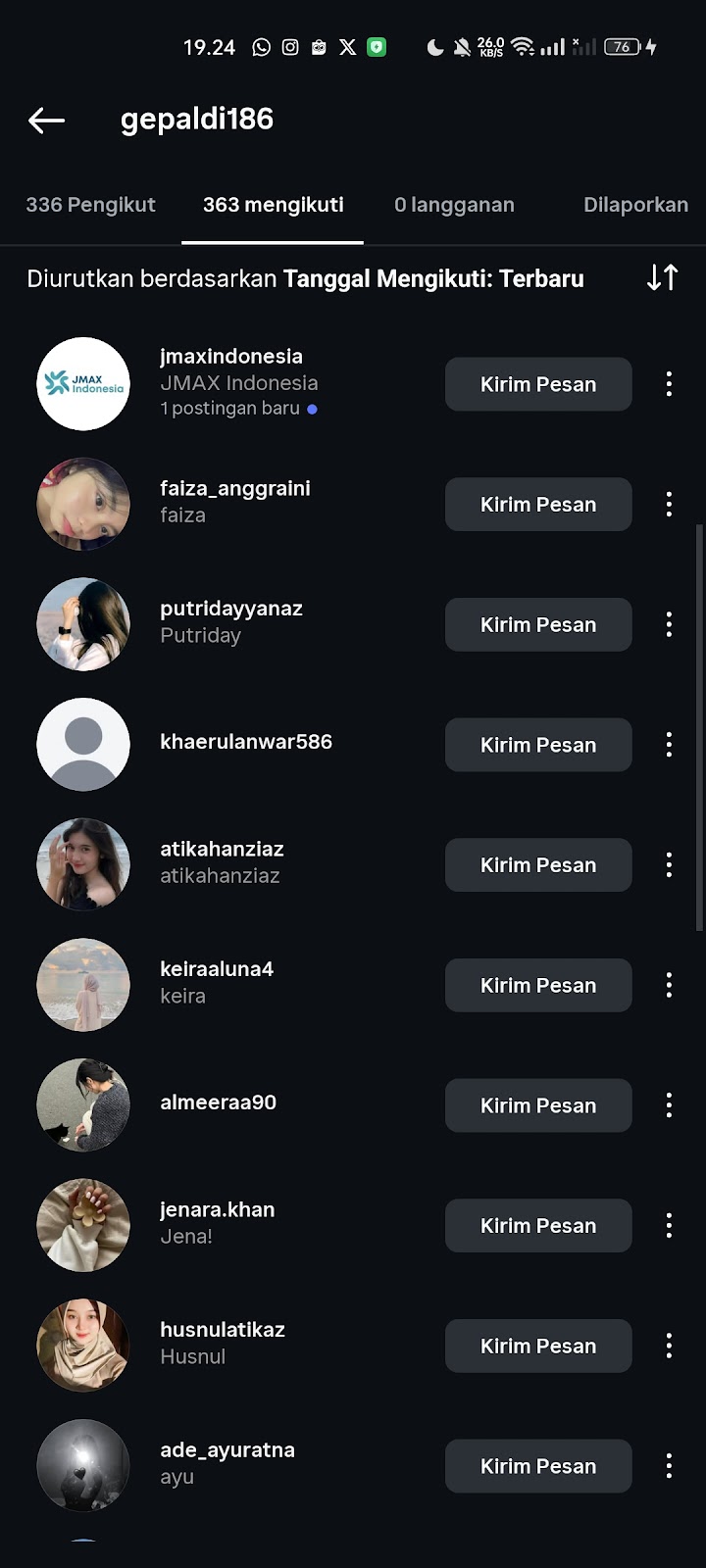Send keiraaluna4 a message
This screenshot has width=706, height=1568.
(x=537, y=986)
